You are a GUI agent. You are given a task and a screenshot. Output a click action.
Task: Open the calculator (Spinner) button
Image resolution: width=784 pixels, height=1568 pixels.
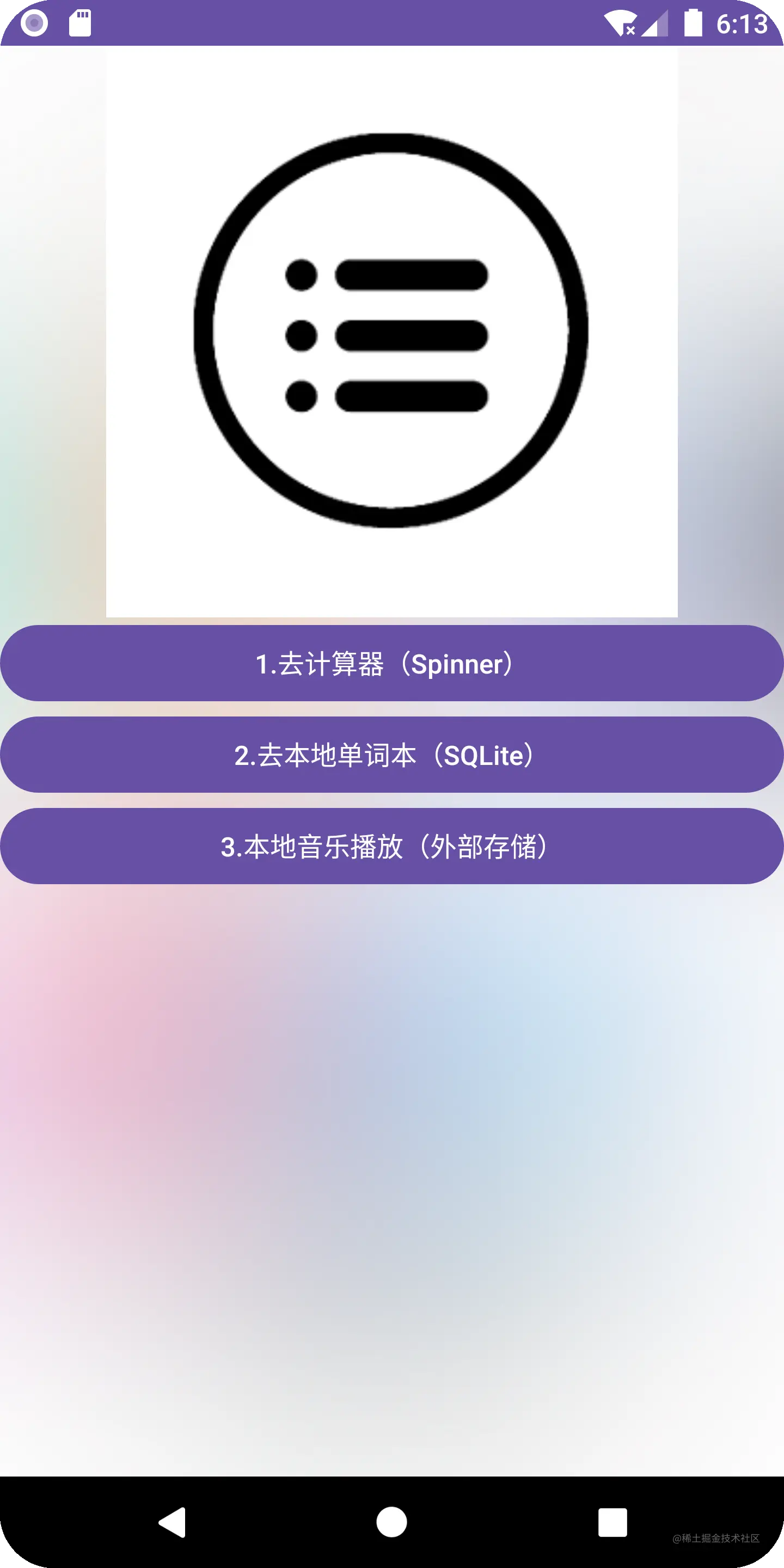pyautogui.click(x=391, y=663)
